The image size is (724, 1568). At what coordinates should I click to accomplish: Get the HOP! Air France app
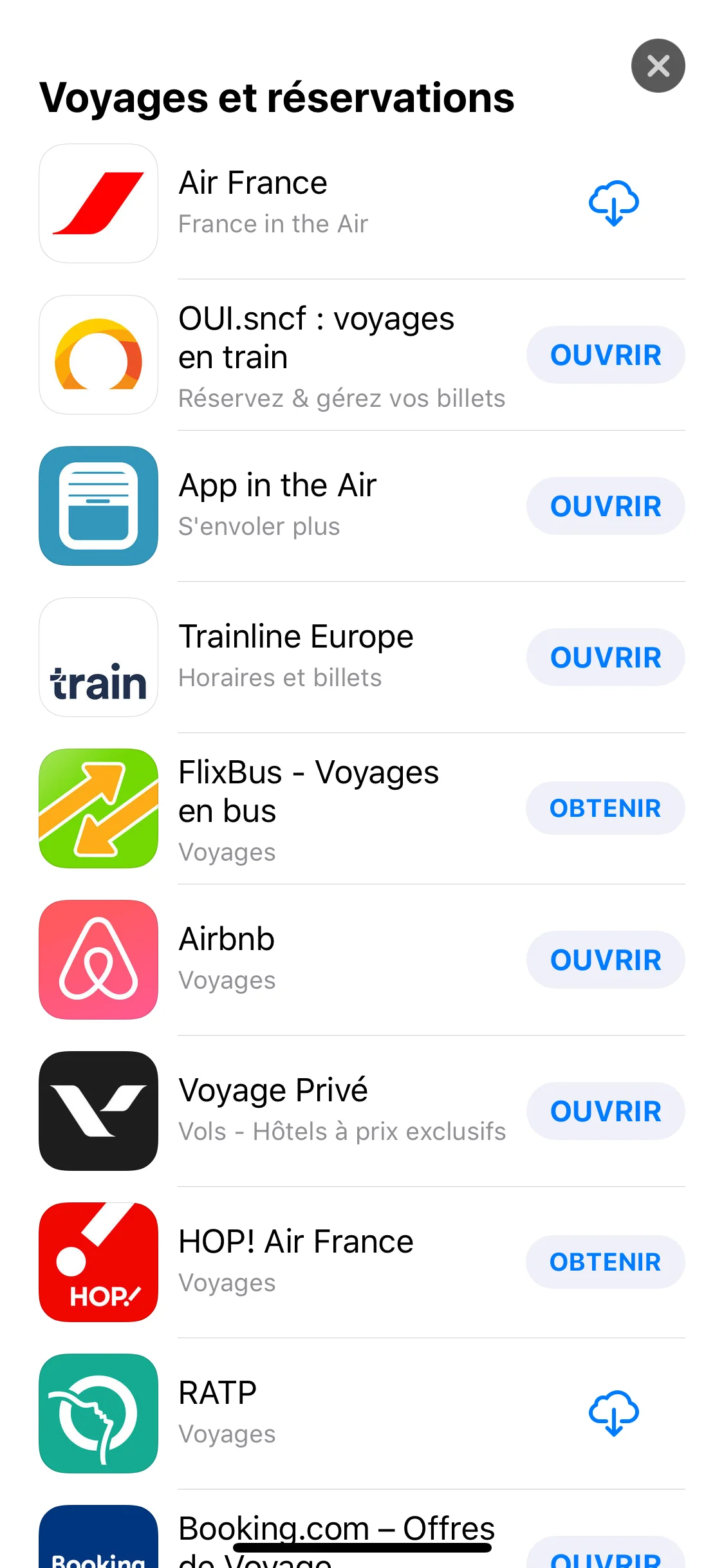[x=605, y=1262]
